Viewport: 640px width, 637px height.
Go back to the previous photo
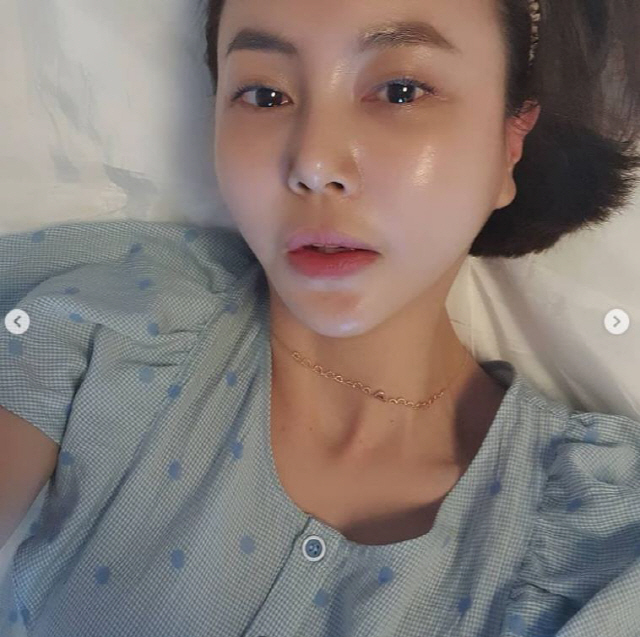click(17, 321)
